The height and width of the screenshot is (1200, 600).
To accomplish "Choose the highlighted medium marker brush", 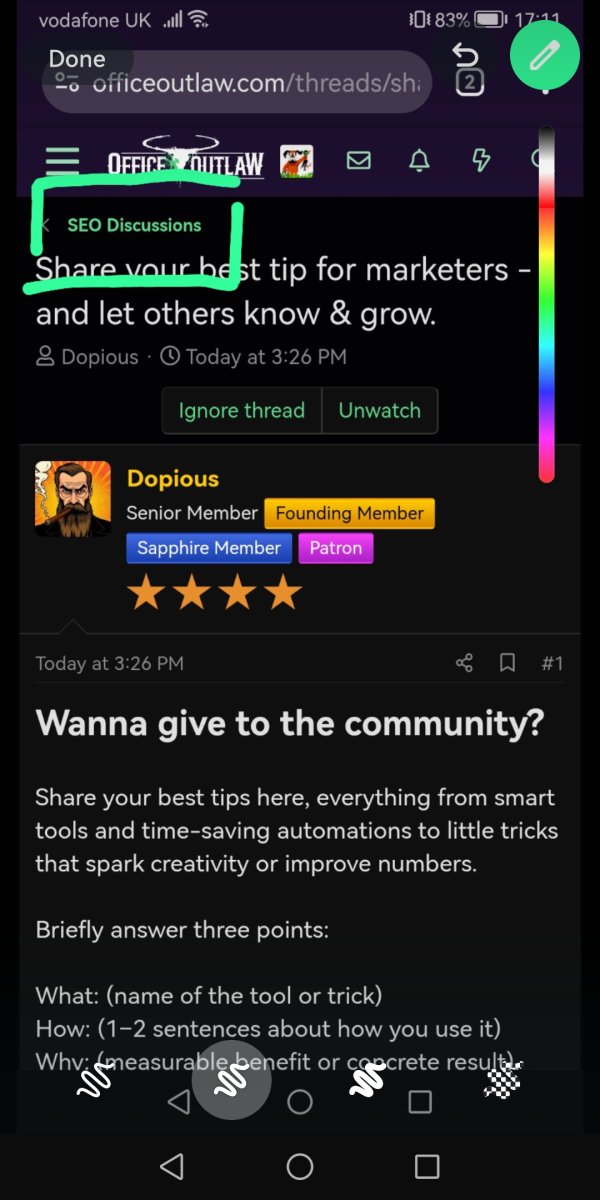I will tap(232, 1080).
